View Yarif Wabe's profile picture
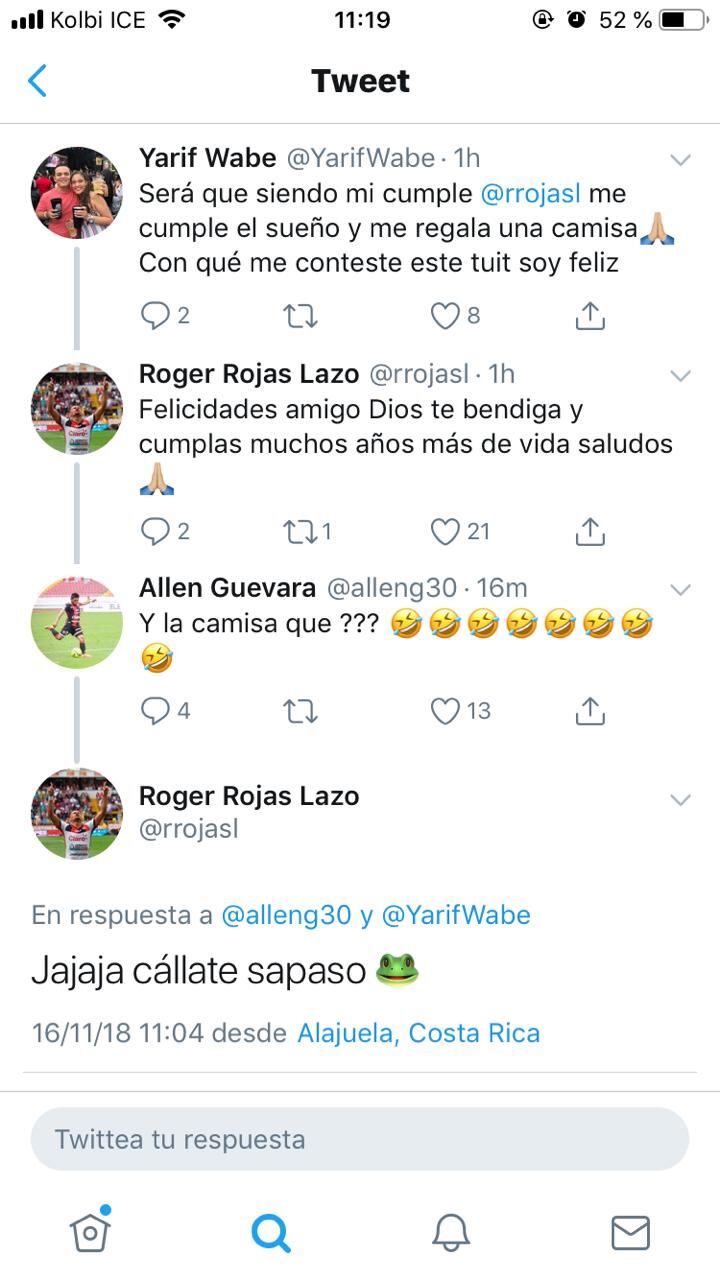The width and height of the screenshot is (720, 1280). pos(77,193)
